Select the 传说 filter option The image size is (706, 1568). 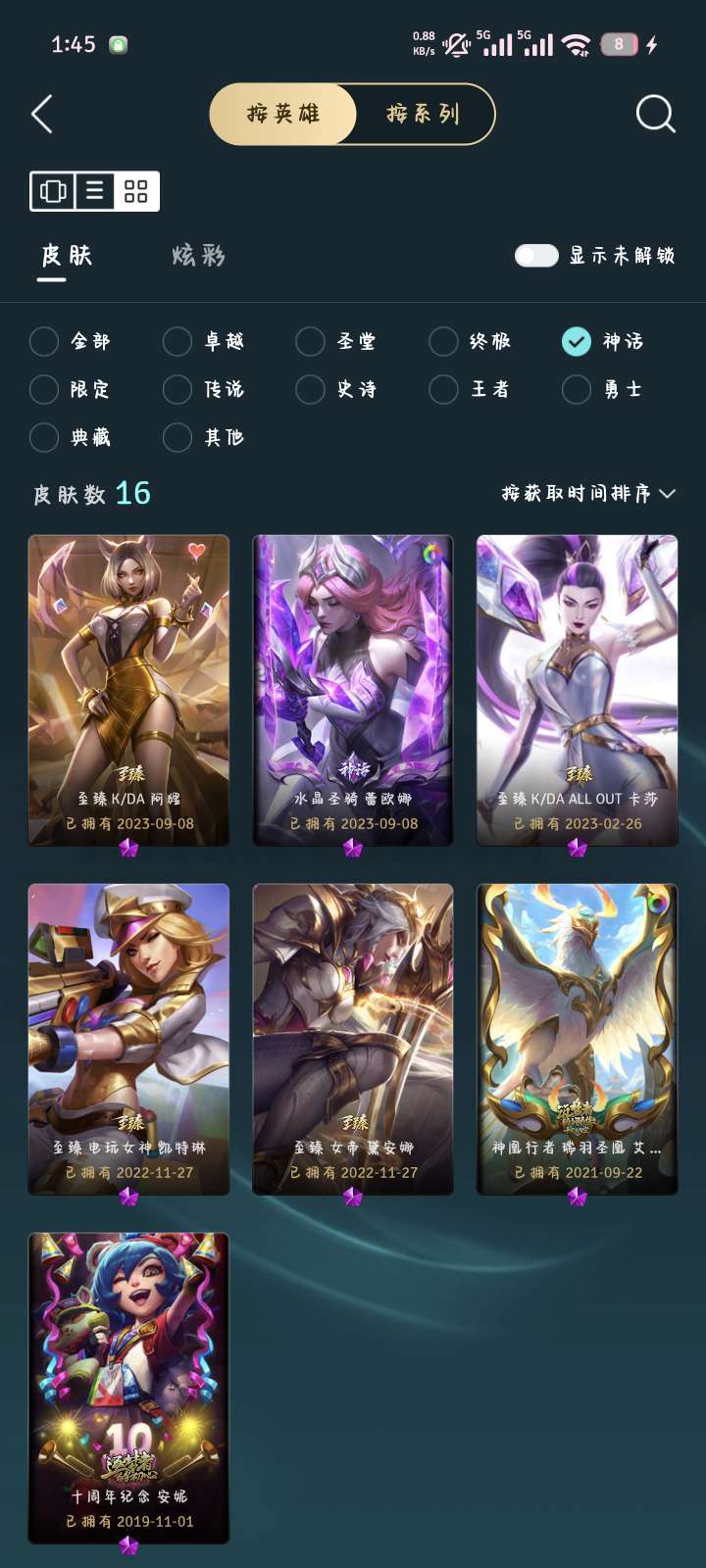[x=204, y=389]
